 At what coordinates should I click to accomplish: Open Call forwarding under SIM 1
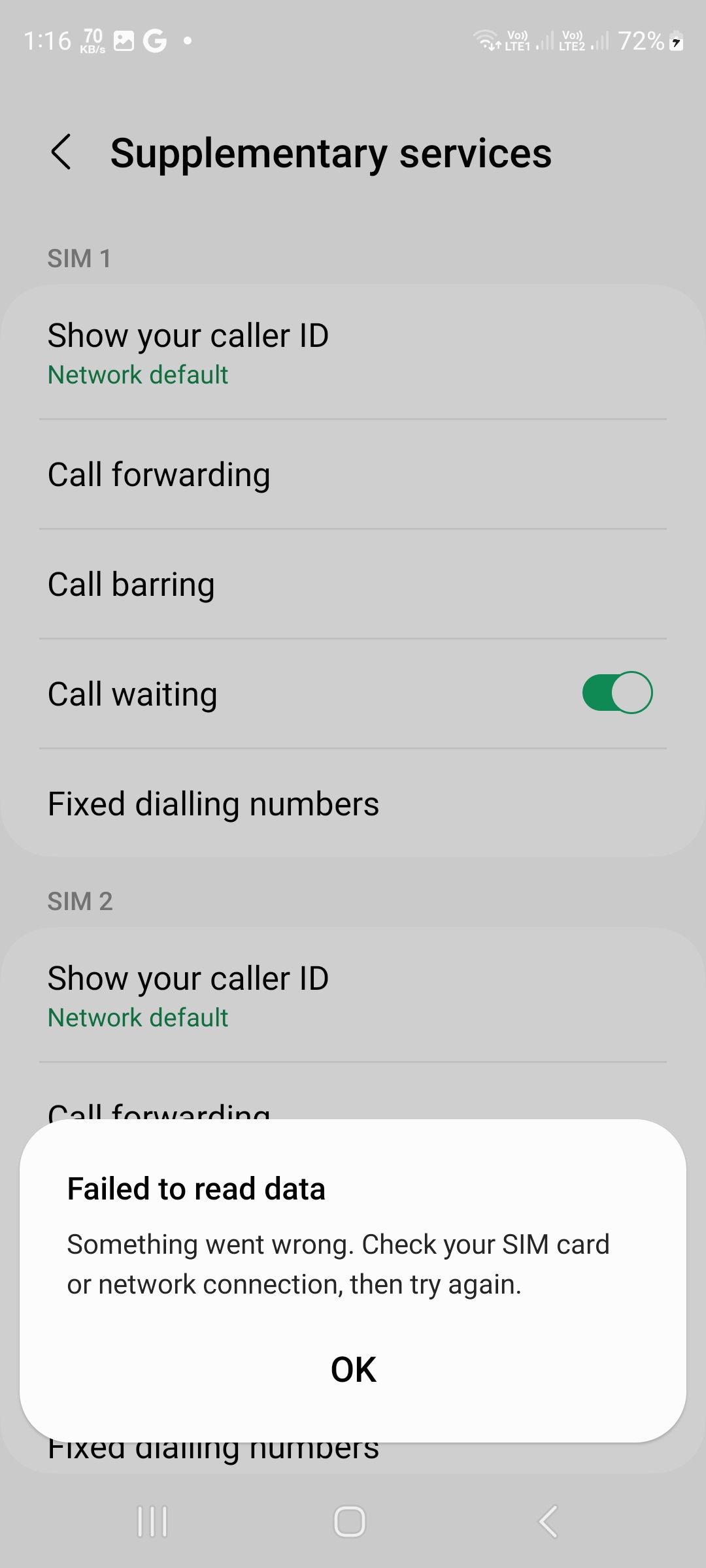[x=353, y=474]
